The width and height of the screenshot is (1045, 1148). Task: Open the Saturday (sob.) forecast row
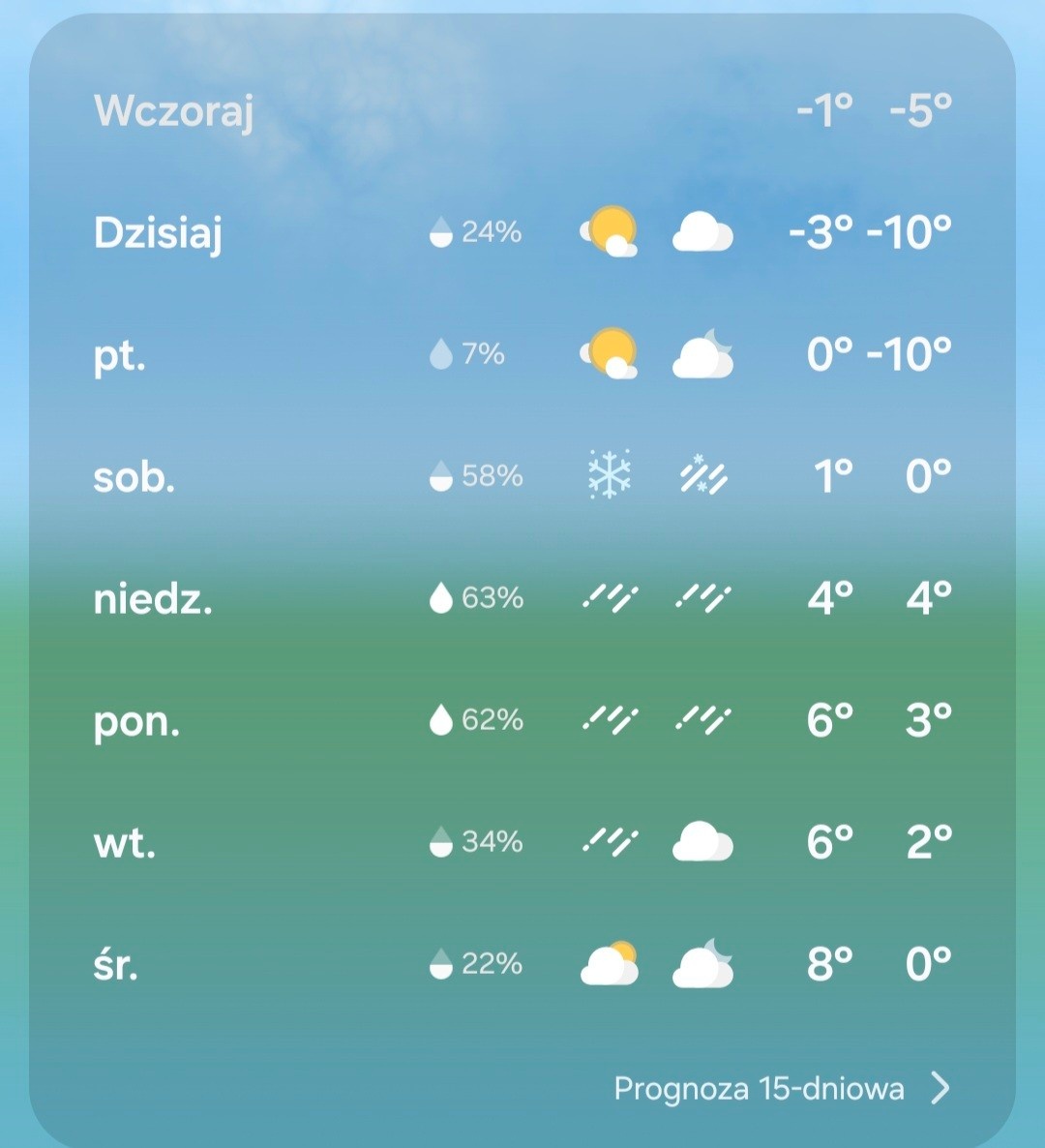(x=522, y=476)
